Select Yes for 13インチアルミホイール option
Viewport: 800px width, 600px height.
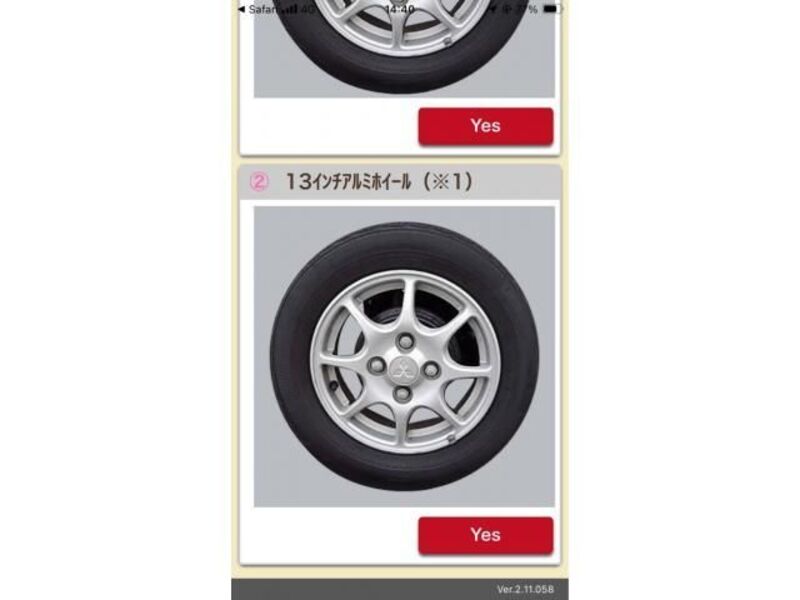click(485, 535)
